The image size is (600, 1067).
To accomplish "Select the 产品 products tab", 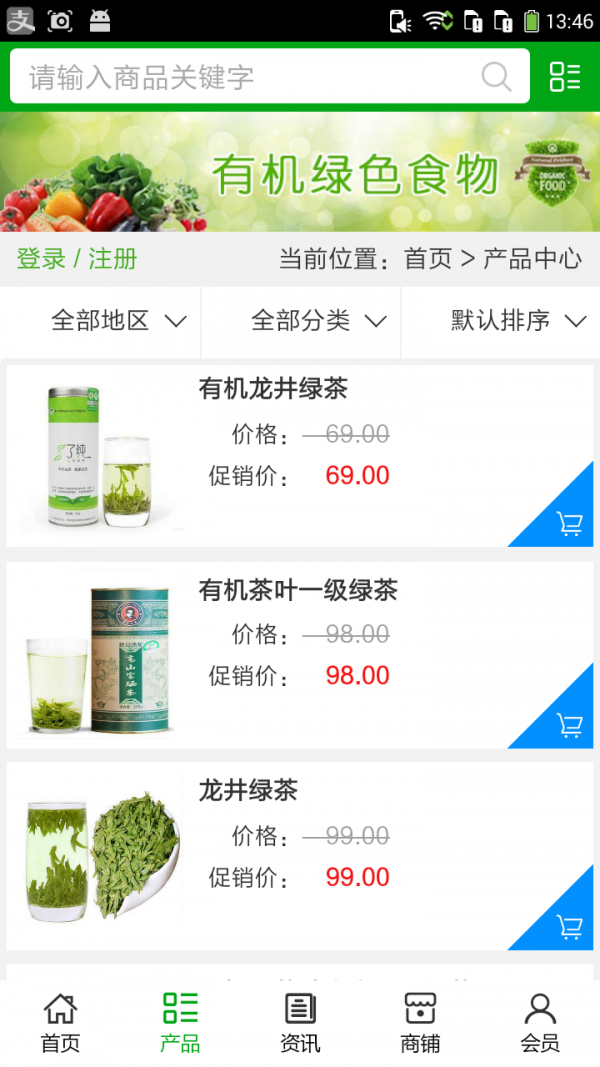I will click(180, 1023).
